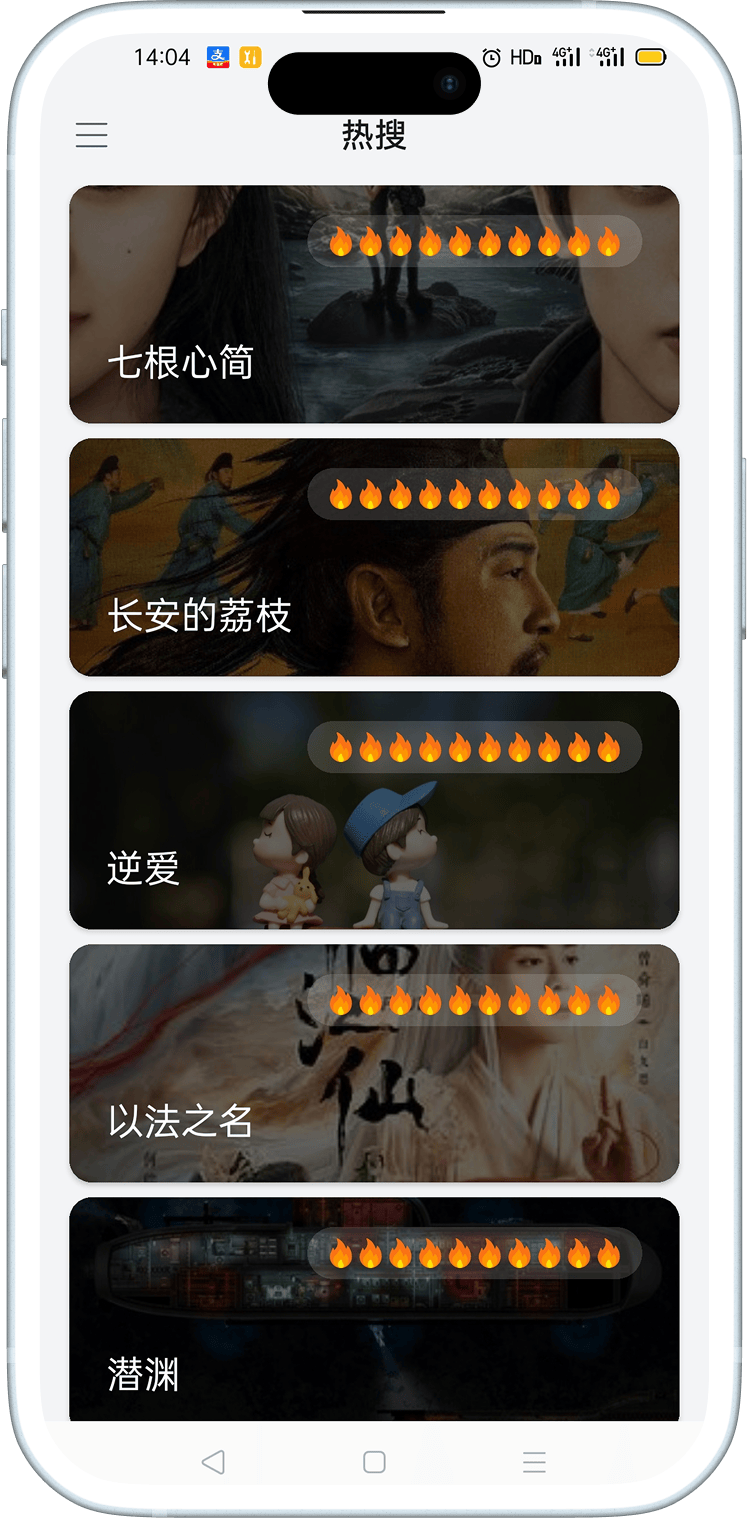View the 以法之名 card
Viewport: 747px width, 1518px height.
[374, 1064]
